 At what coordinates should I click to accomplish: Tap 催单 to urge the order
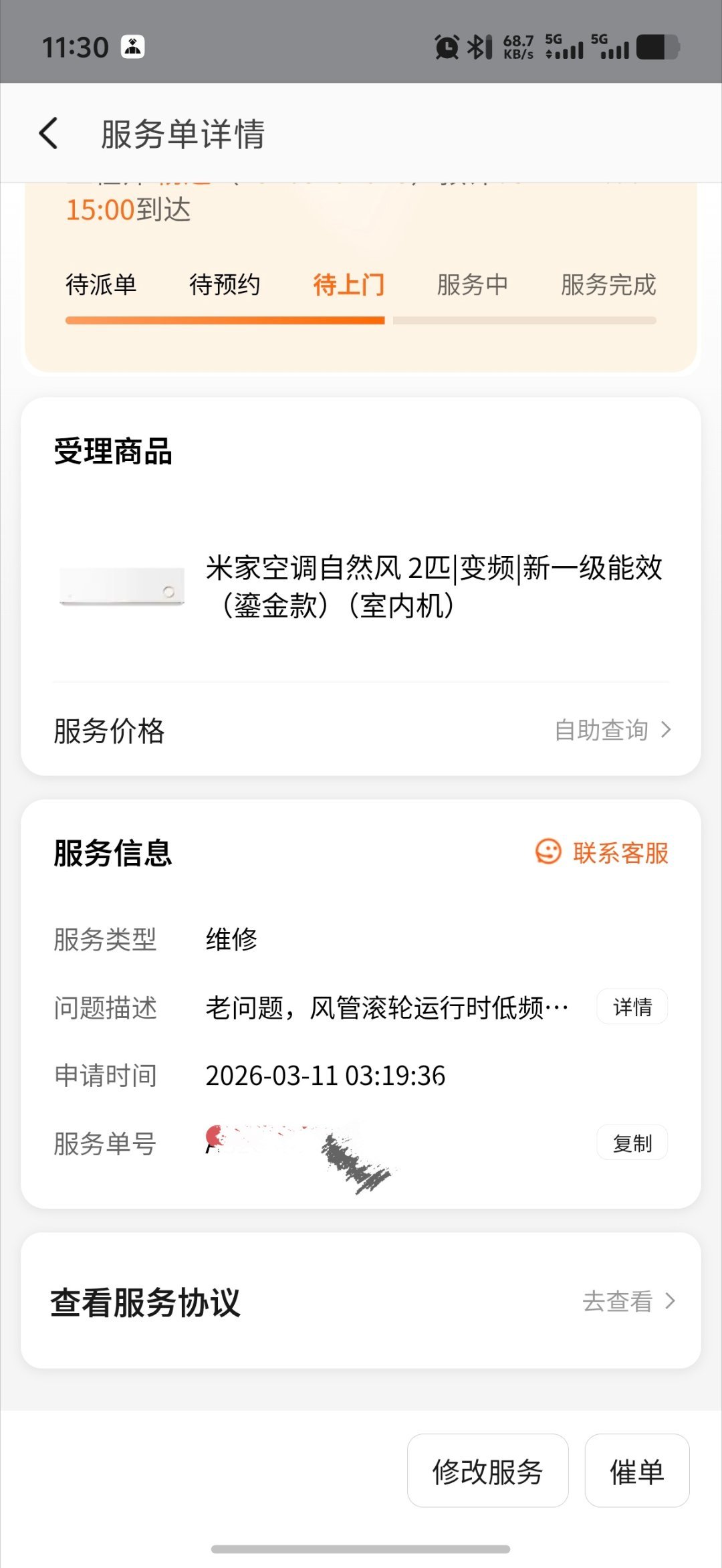[x=636, y=1471]
